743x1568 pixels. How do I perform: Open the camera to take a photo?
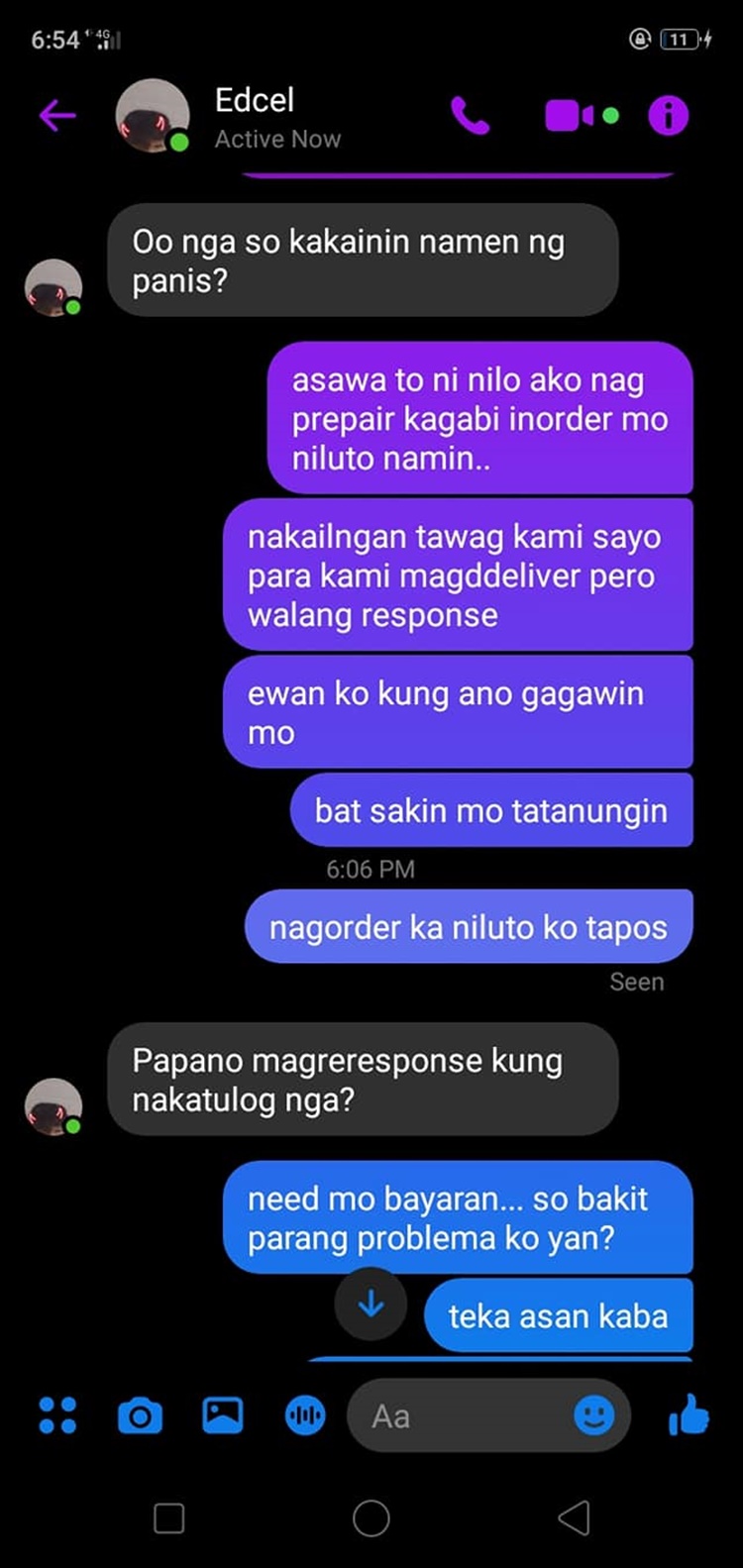[140, 1415]
